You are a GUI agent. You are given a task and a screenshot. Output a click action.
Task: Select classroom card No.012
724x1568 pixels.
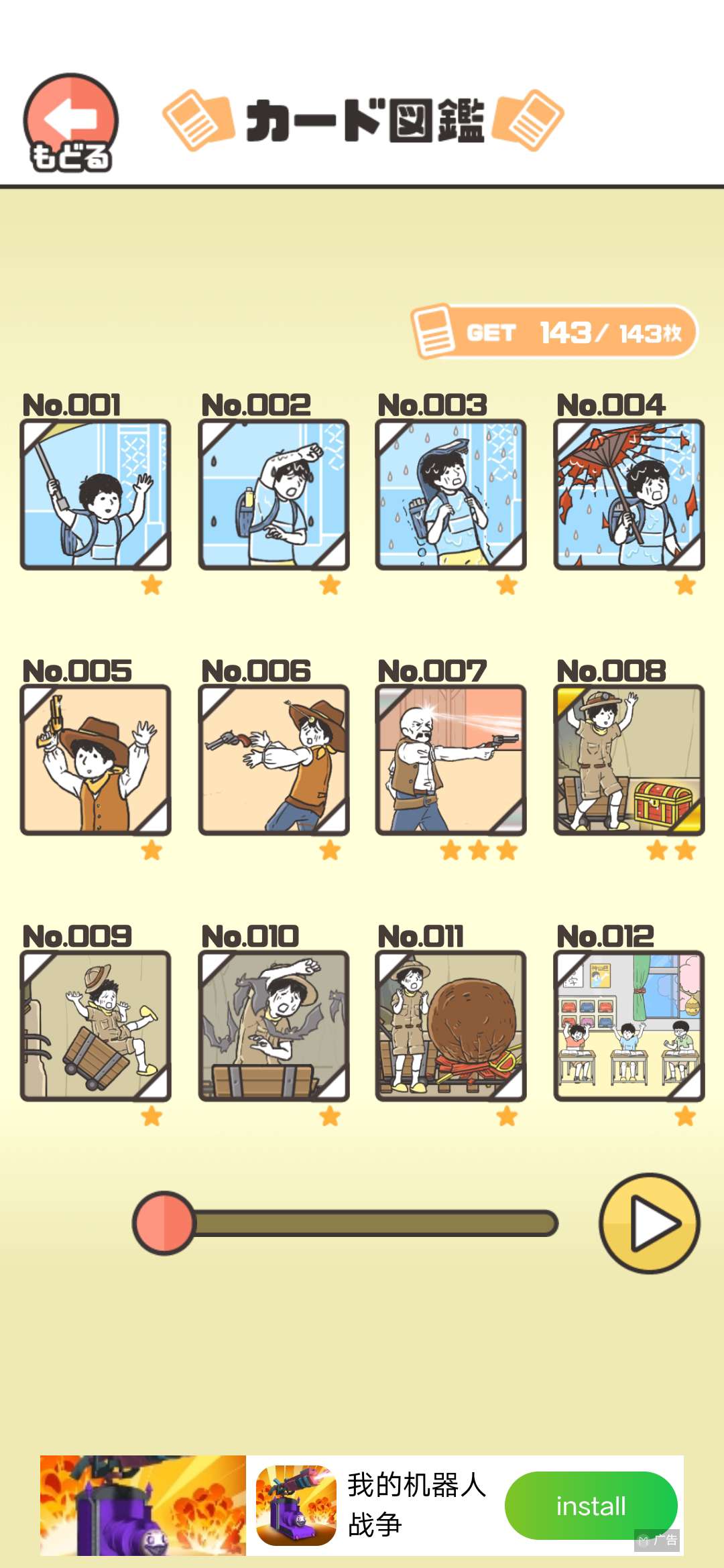[629, 1025]
